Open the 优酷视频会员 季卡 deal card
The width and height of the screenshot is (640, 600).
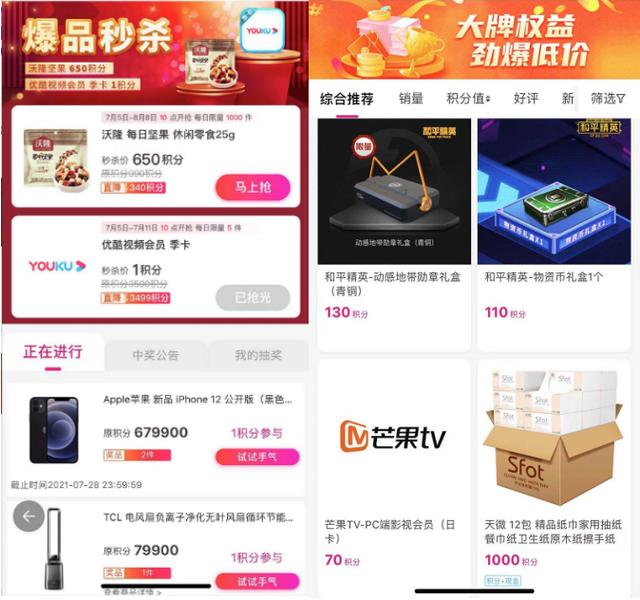coord(155,267)
